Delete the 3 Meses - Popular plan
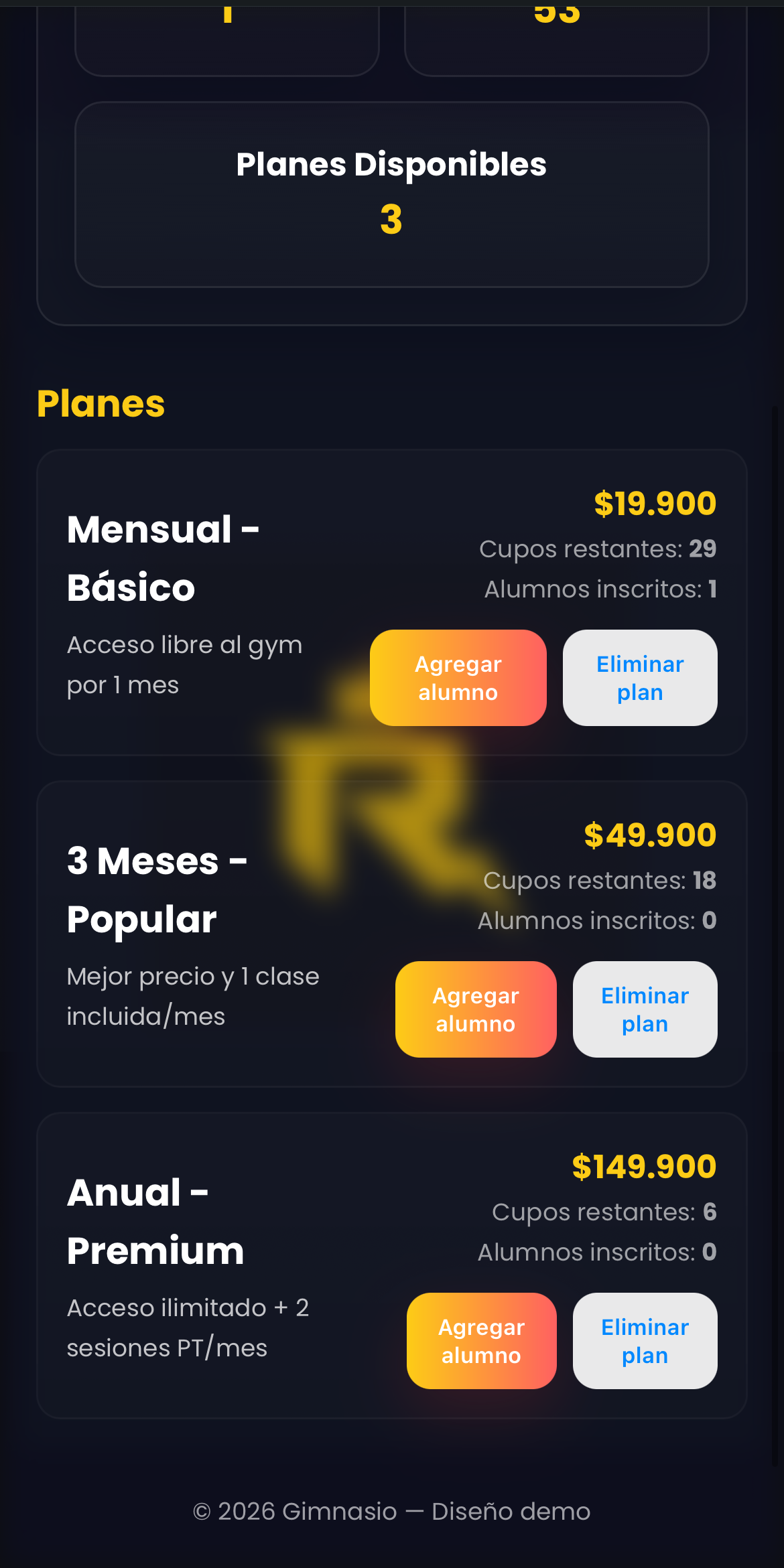784x1568 pixels. [645, 1009]
